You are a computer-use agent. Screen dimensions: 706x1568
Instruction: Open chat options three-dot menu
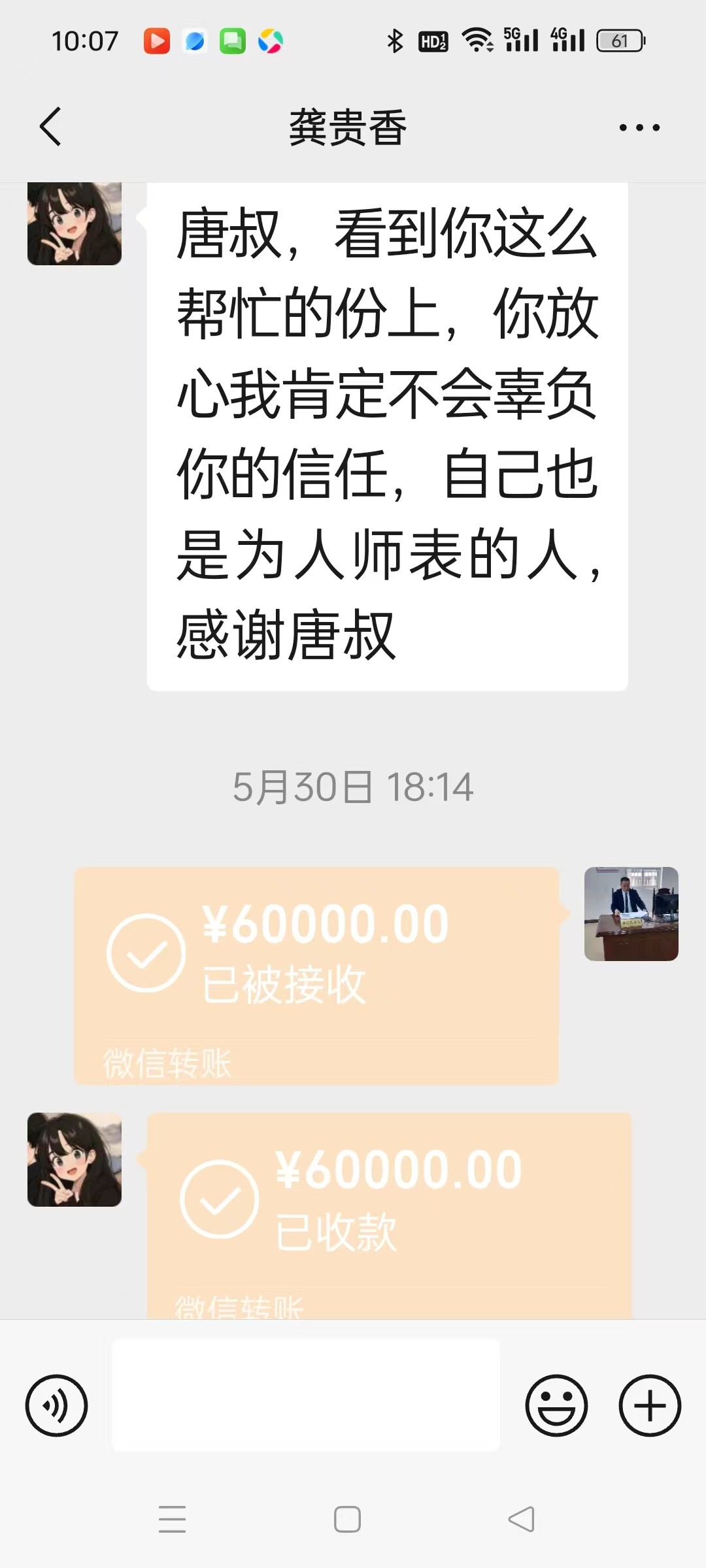click(x=639, y=127)
